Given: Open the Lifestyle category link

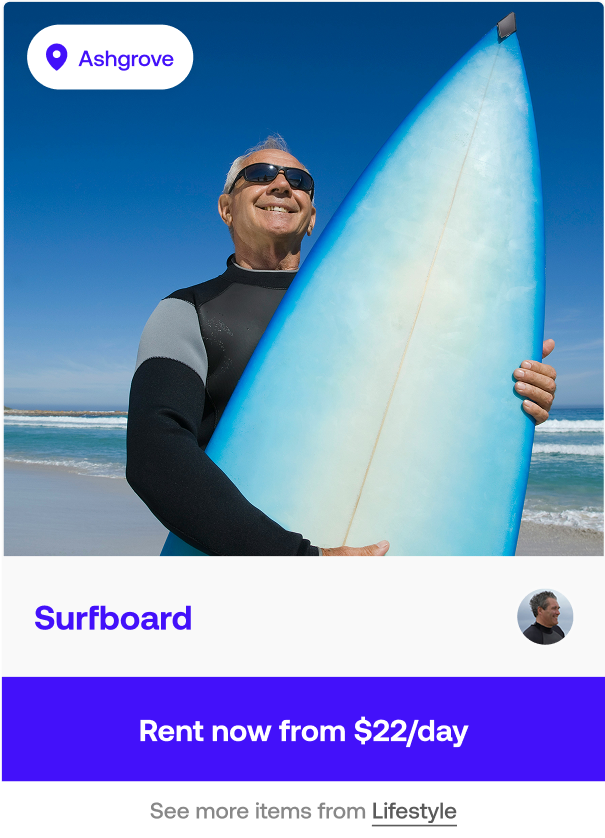Looking at the screenshot, I should [x=414, y=811].
